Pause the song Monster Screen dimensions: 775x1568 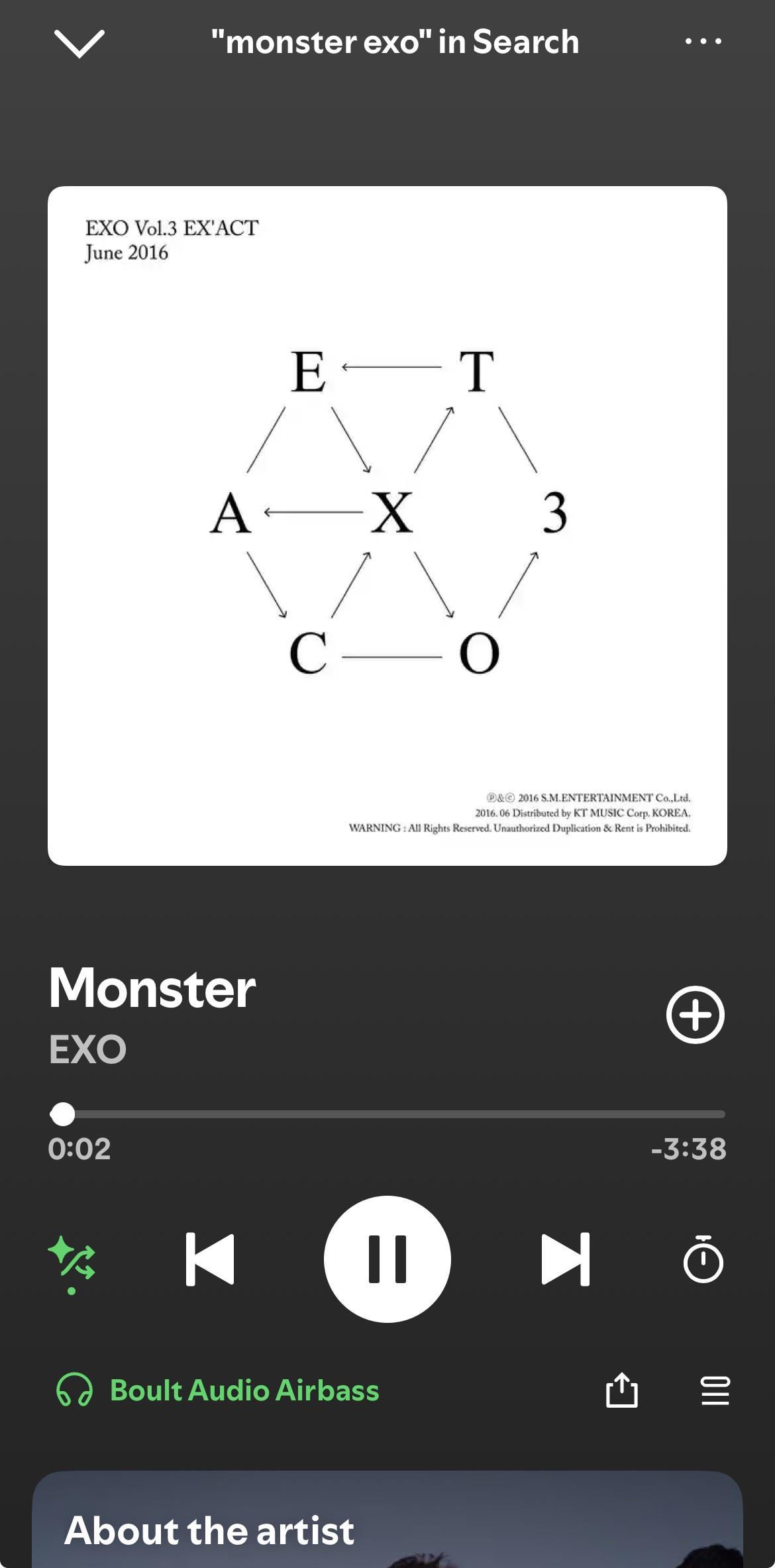[387, 1259]
